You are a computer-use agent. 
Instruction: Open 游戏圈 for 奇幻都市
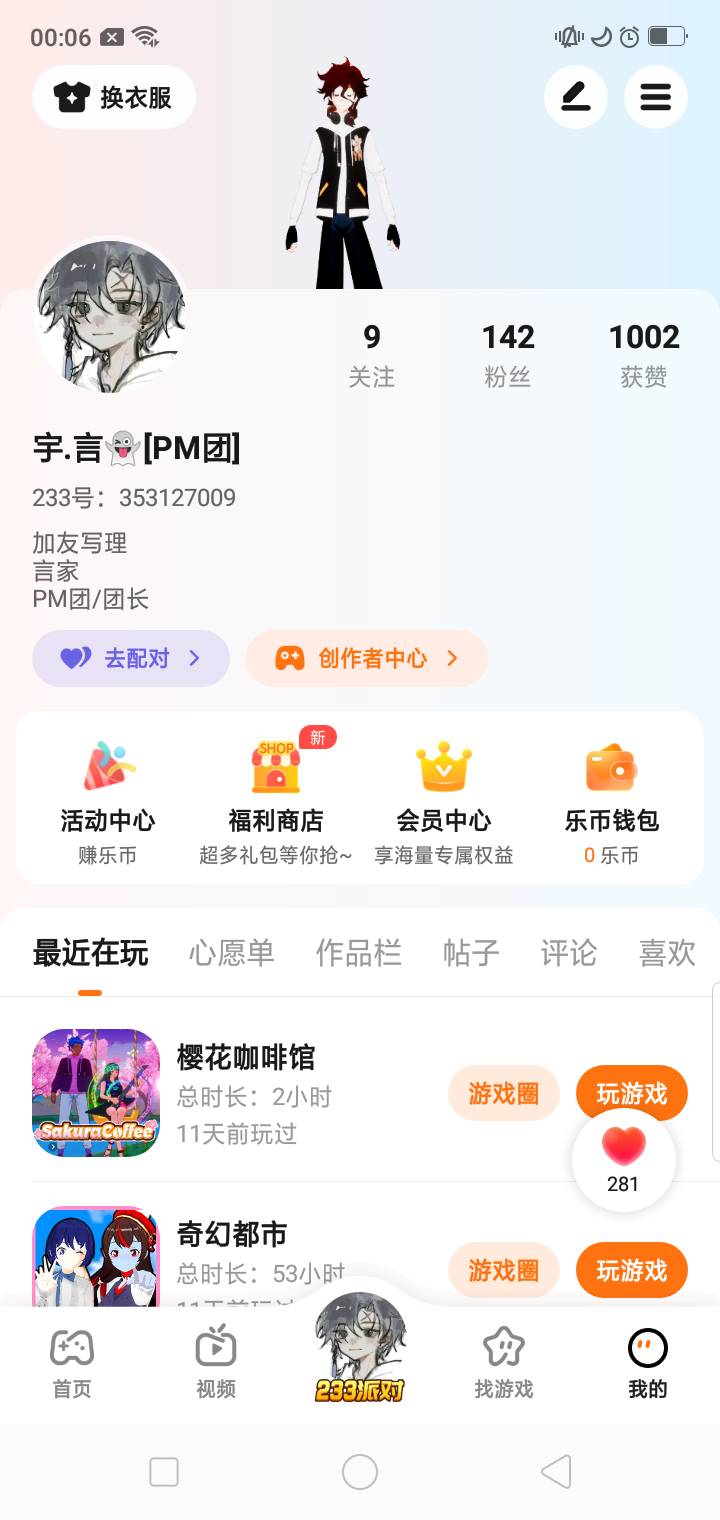(x=504, y=1270)
